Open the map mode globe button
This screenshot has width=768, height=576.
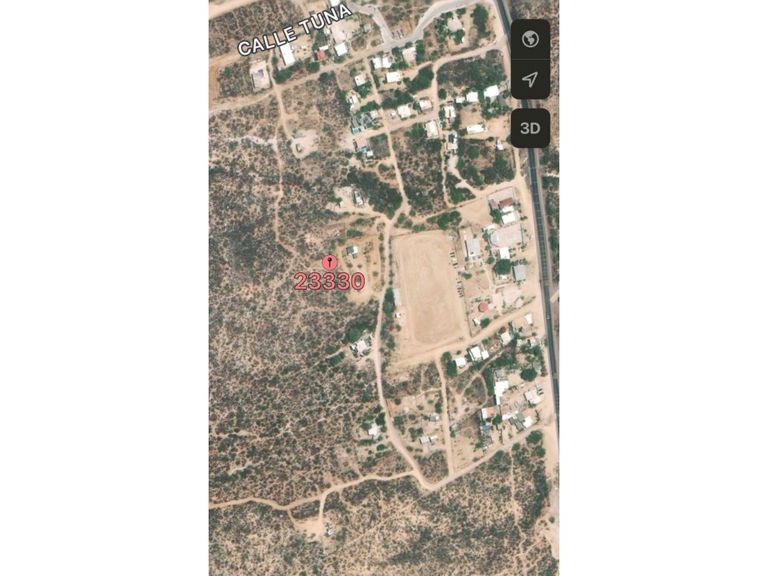point(530,39)
